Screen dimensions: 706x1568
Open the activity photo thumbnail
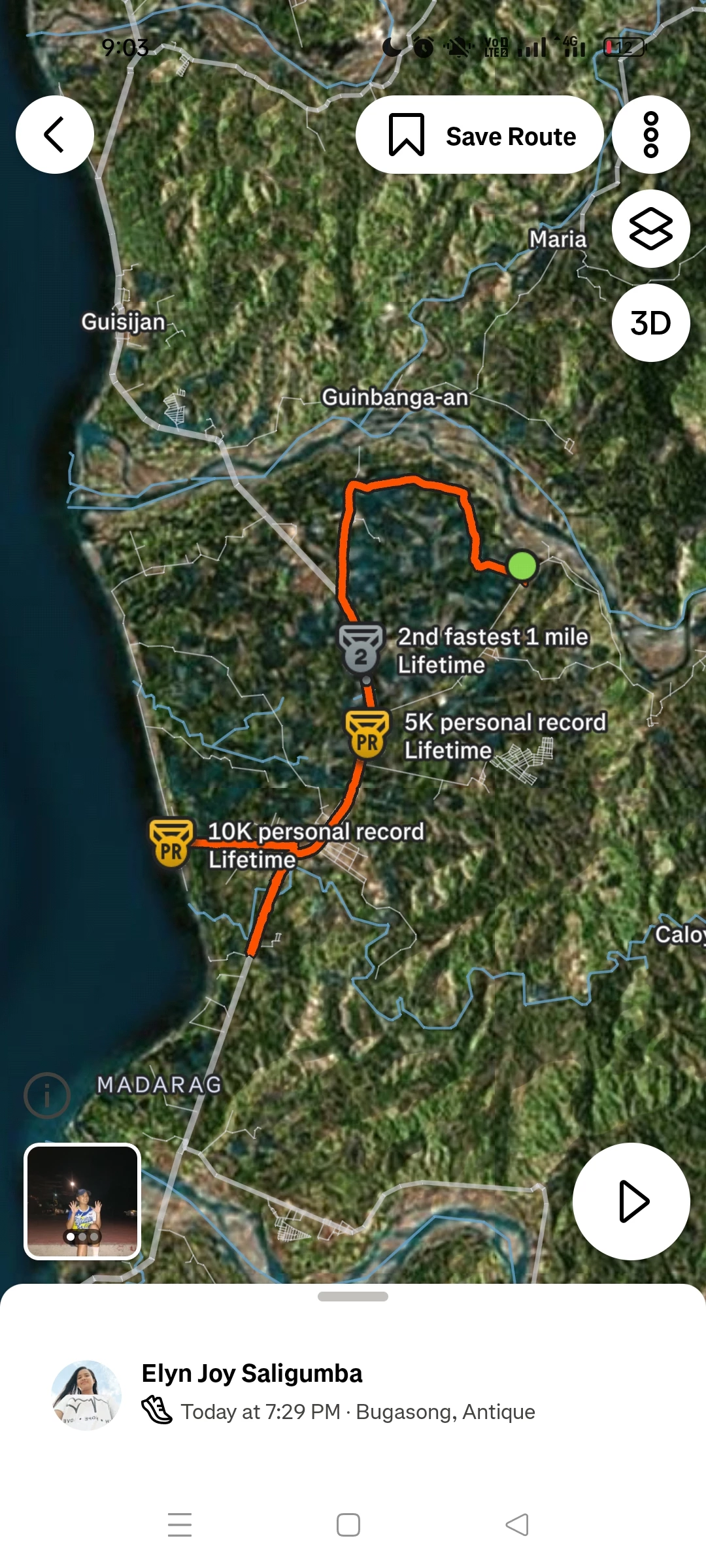82,1201
